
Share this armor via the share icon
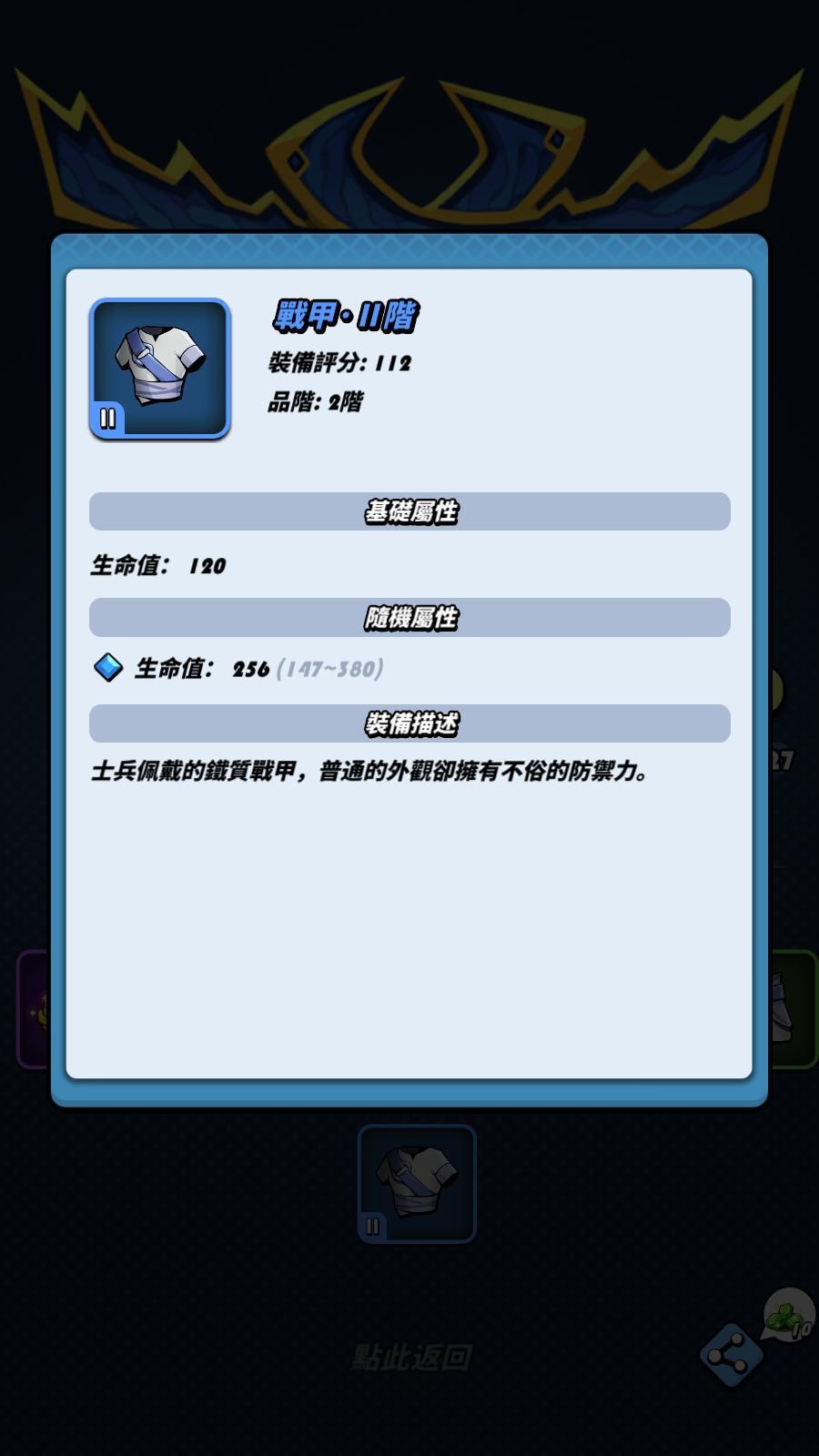pos(731,1355)
